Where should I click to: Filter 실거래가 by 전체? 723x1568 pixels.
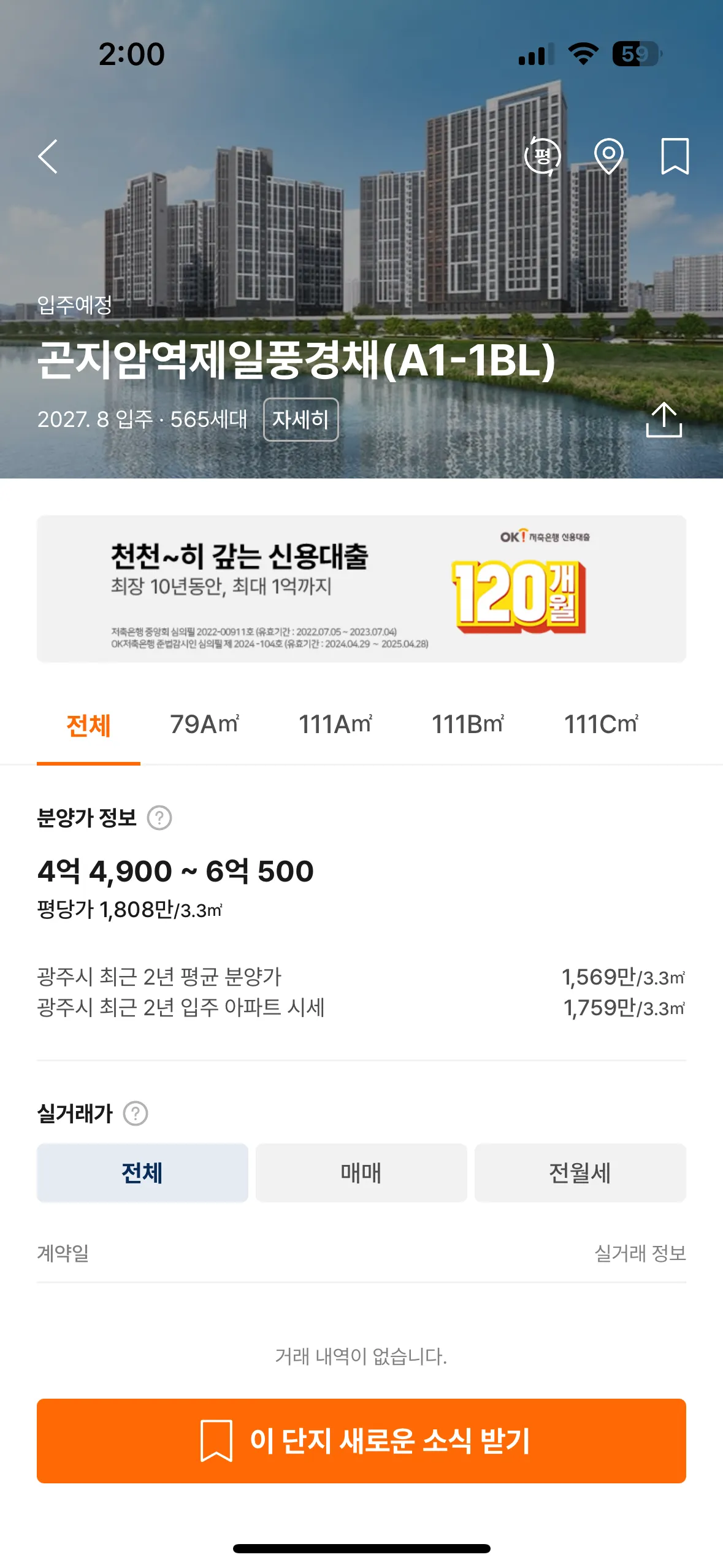point(142,1172)
